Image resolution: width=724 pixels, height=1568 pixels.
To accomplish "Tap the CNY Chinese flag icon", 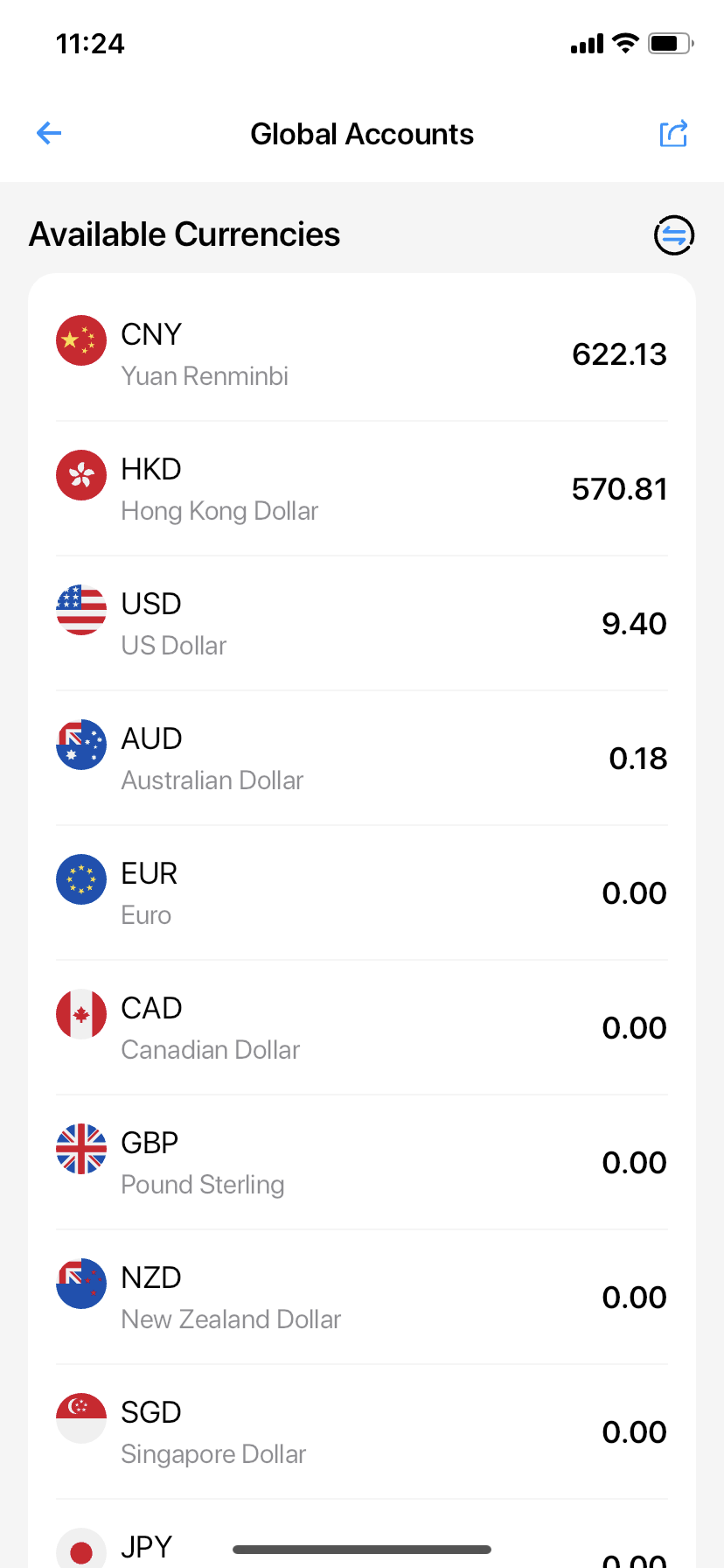I will click(80, 341).
